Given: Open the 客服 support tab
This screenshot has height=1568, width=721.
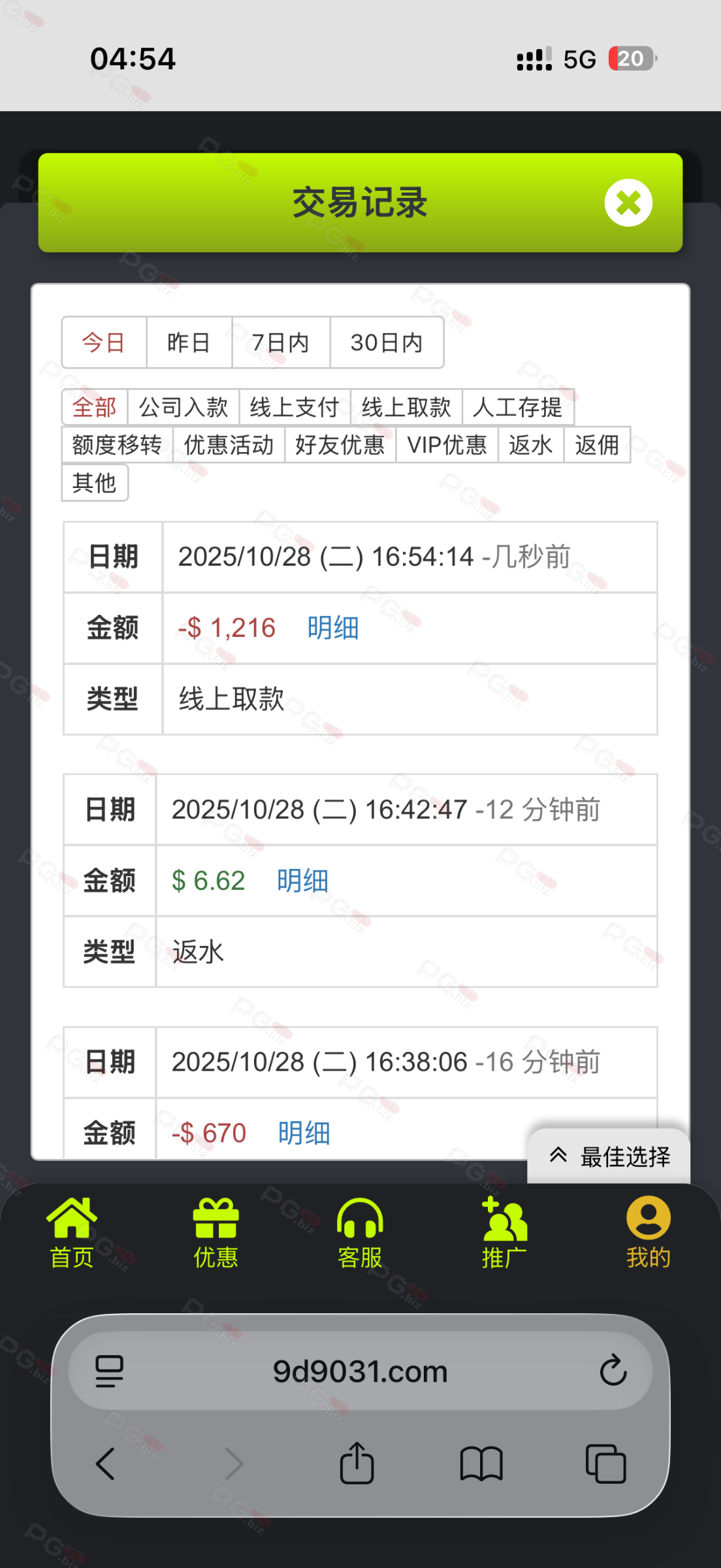Looking at the screenshot, I should tap(360, 1232).
